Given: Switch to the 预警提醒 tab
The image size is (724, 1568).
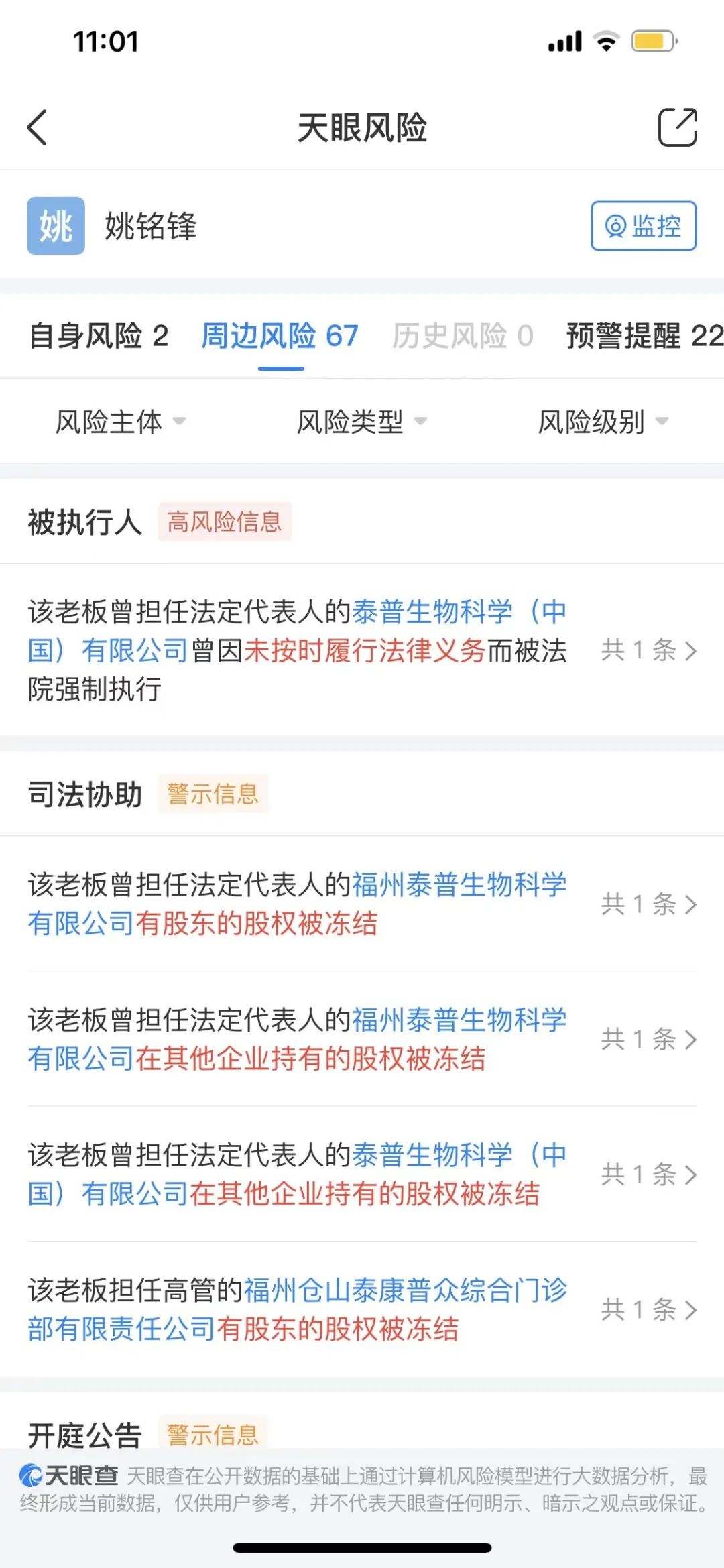Looking at the screenshot, I should pos(644,336).
